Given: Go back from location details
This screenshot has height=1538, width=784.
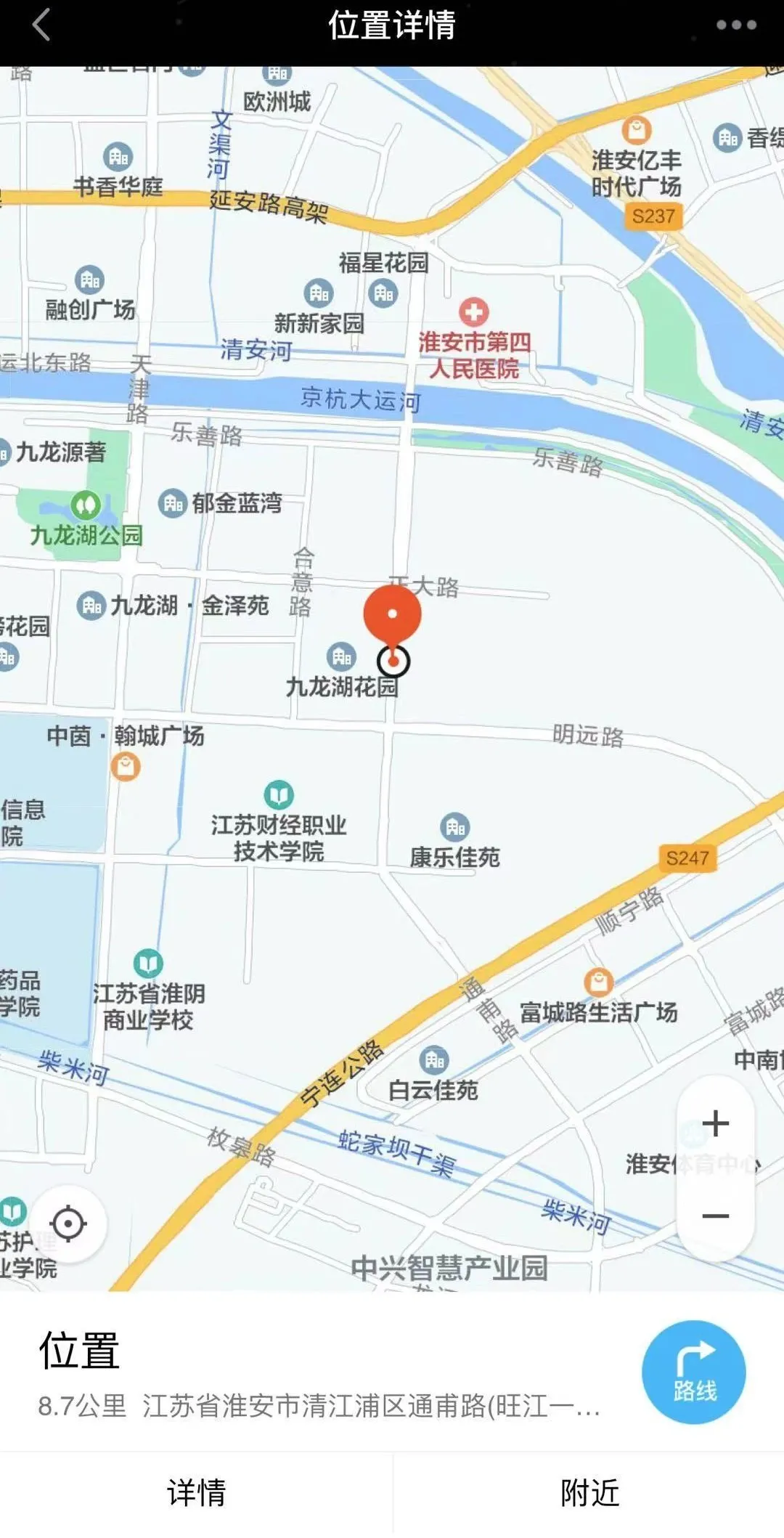Looking at the screenshot, I should click(x=42, y=25).
